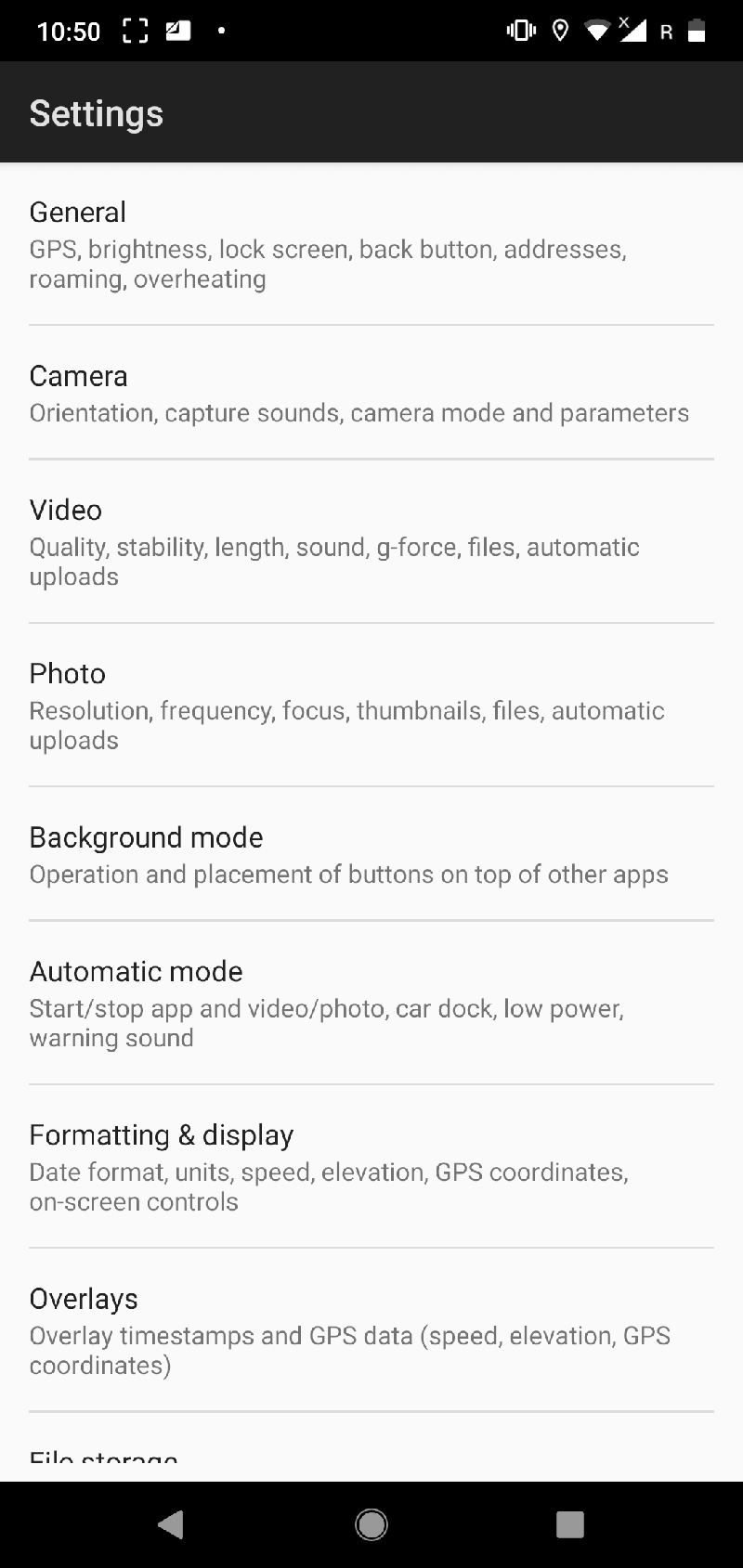Open Photo settings
Screen dimensions: 743x1568
coord(371,706)
